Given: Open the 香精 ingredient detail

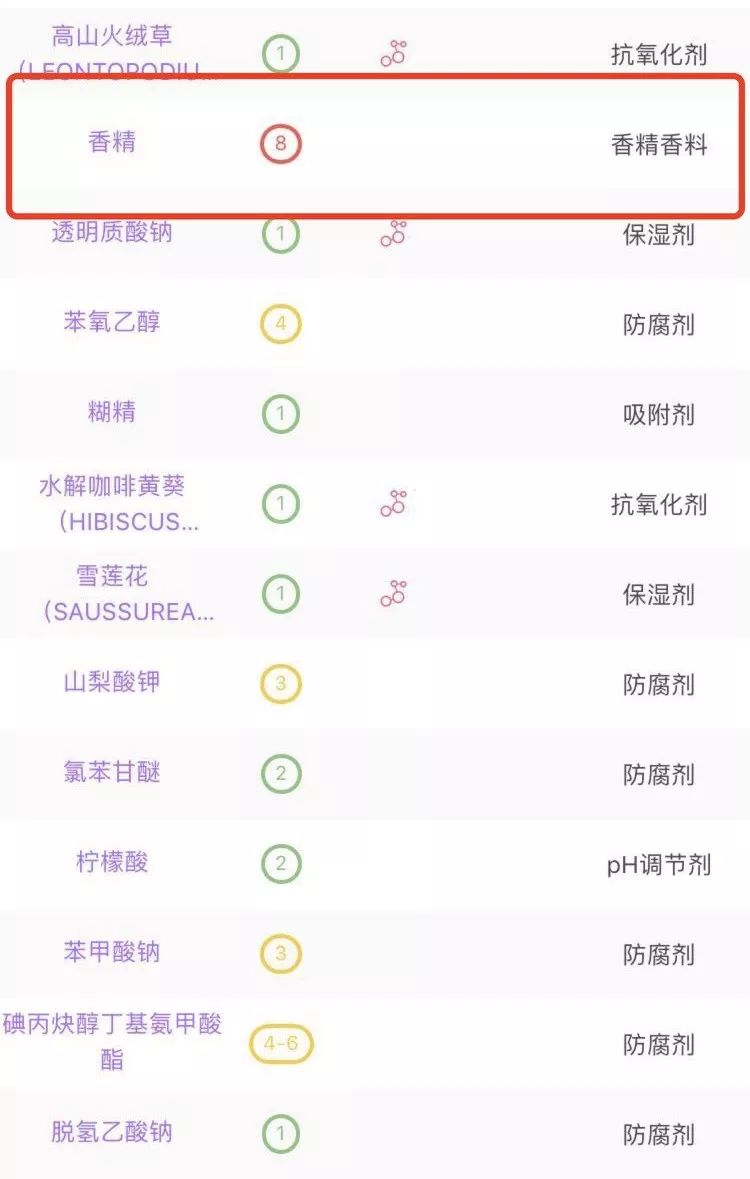Looking at the screenshot, I should (x=110, y=145).
